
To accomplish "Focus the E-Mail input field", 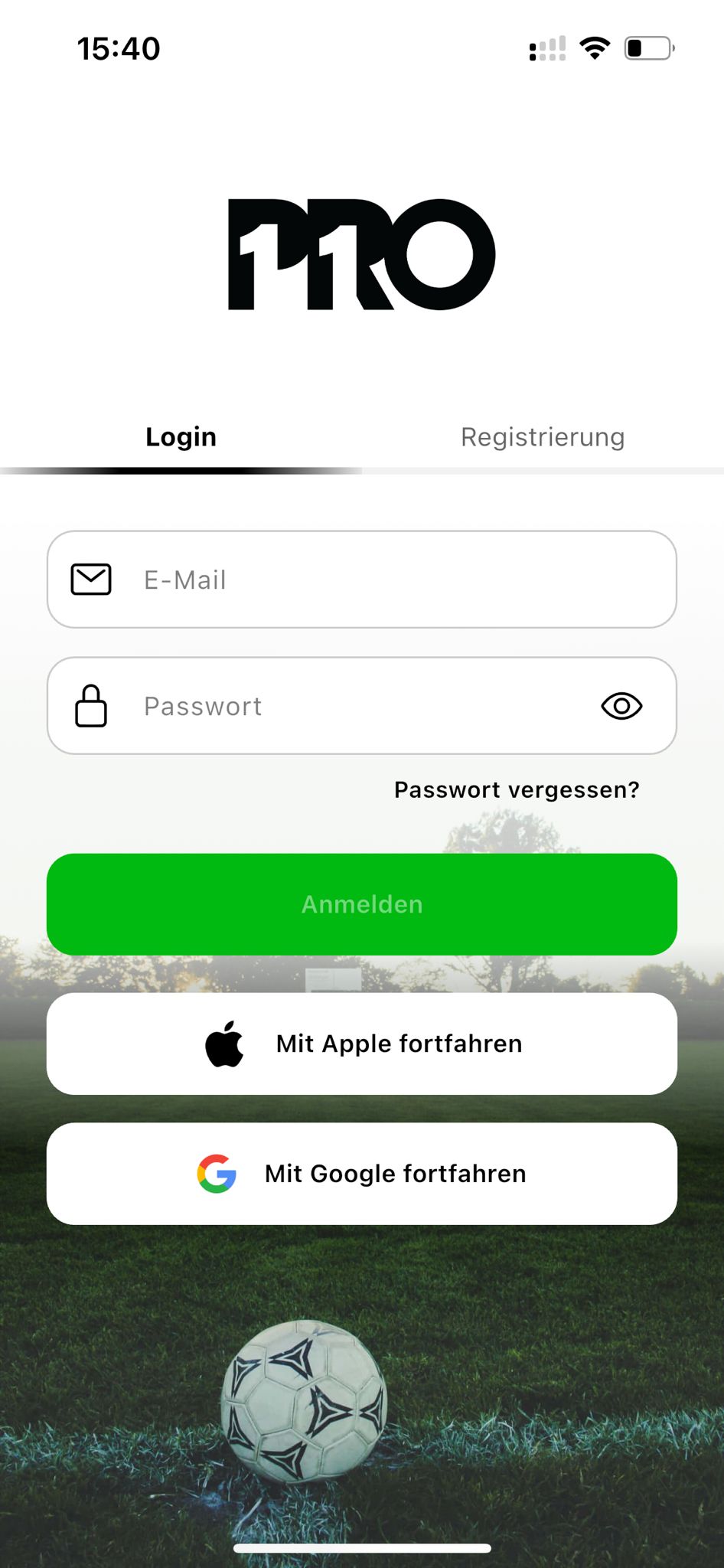I will 383,580.
